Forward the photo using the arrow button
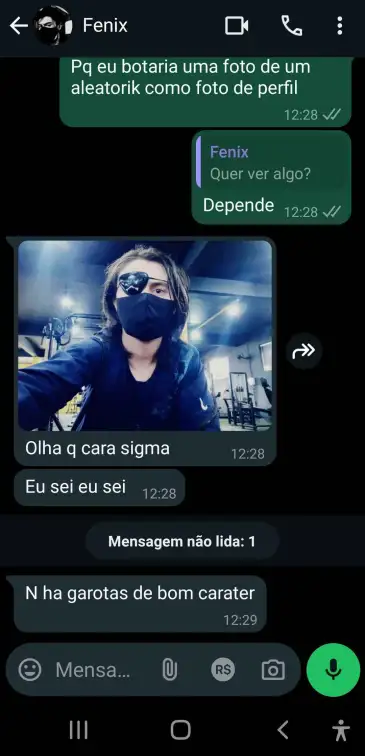365x756 pixels. (304, 351)
